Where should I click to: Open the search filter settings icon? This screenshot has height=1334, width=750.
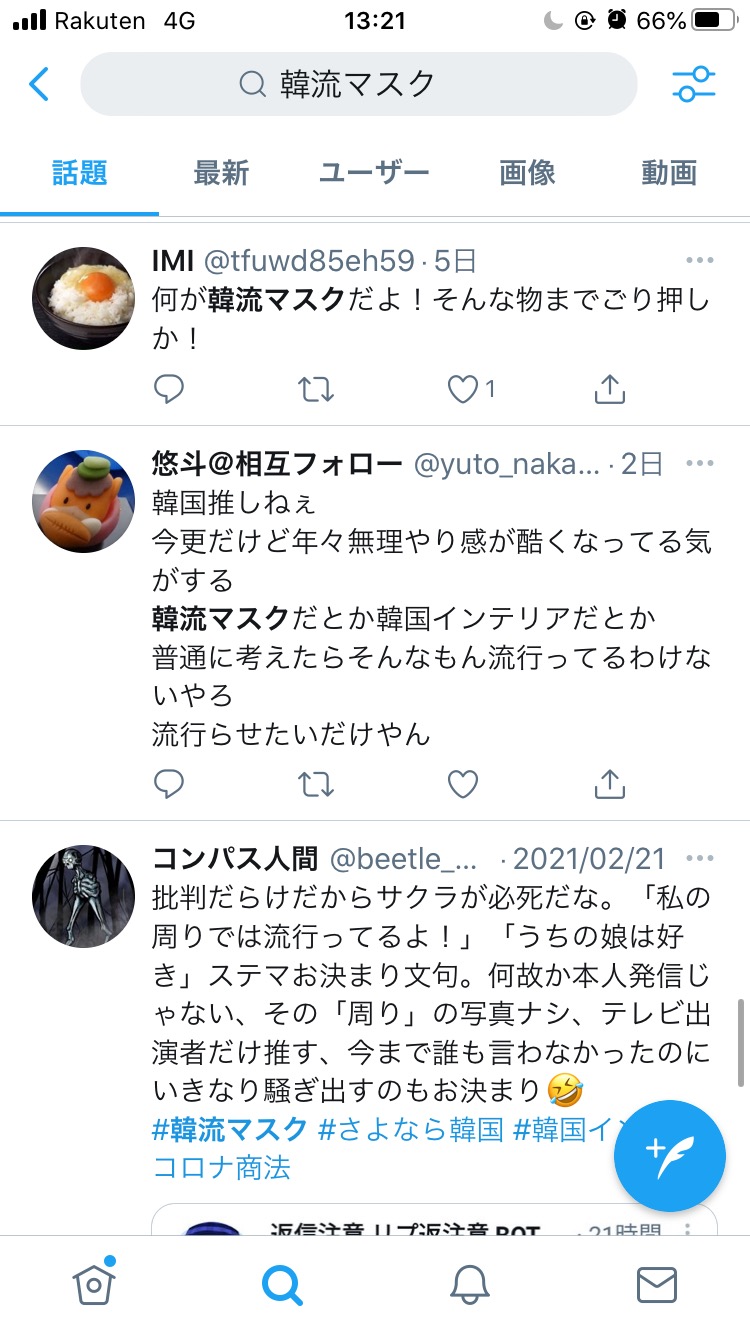point(693,85)
